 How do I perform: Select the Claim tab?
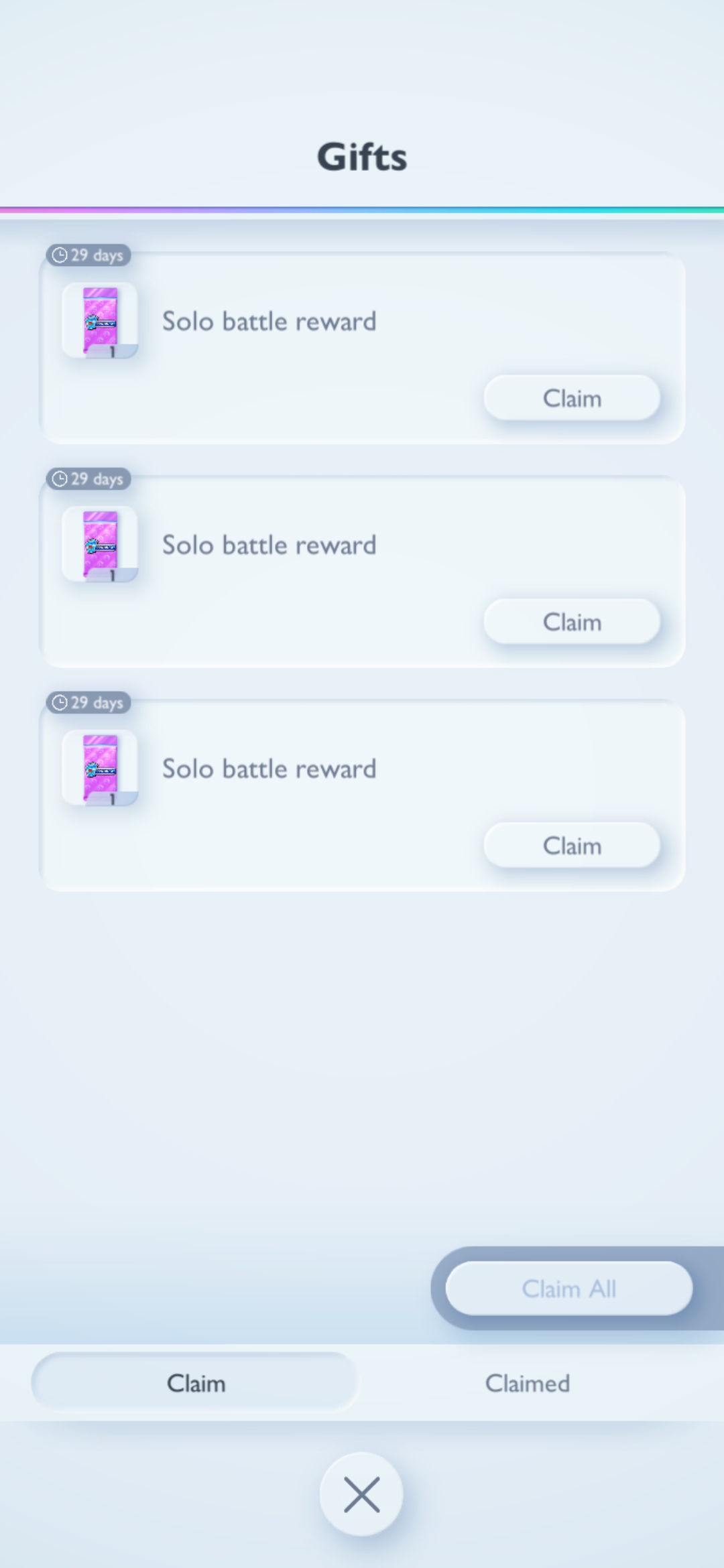pyautogui.click(x=195, y=1383)
